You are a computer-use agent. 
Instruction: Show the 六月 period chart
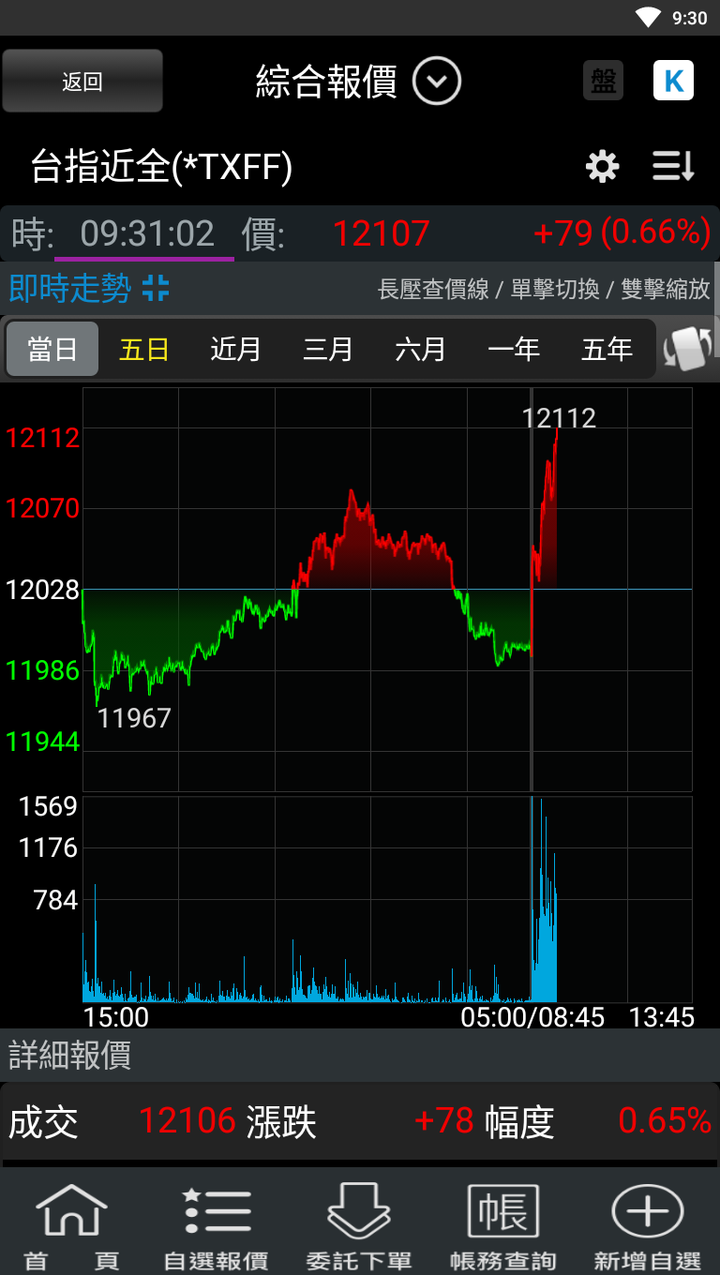tap(420, 349)
